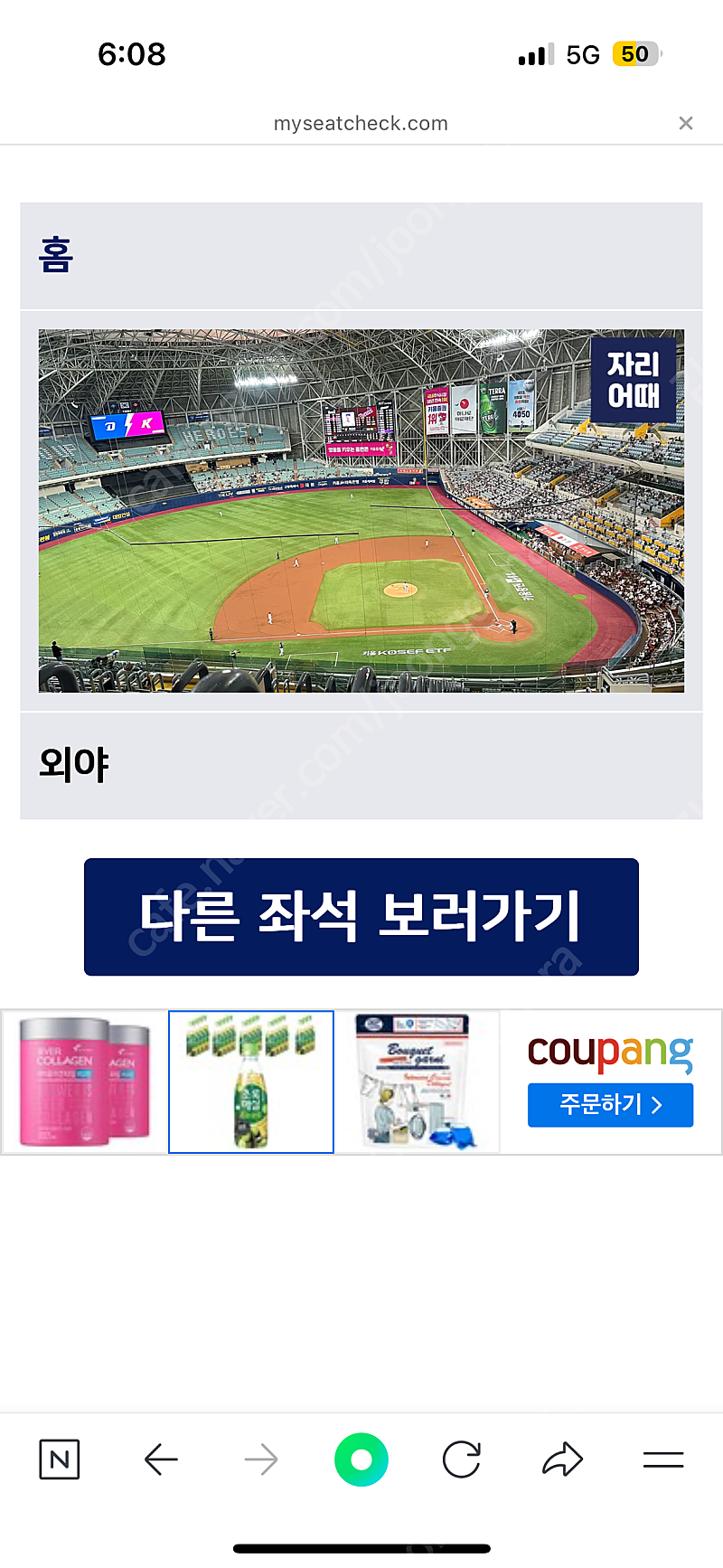
Task: Open the Bouquet garni detergent ad
Action: coord(418,1082)
